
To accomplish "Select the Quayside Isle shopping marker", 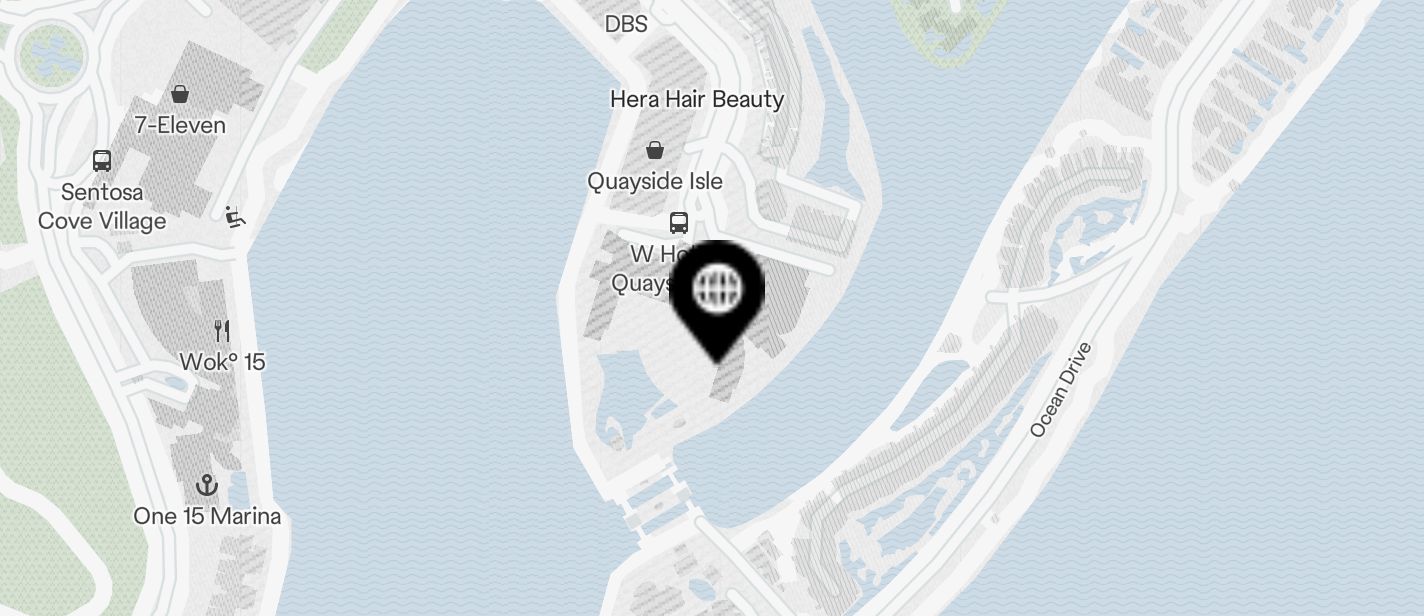I will coord(655,151).
